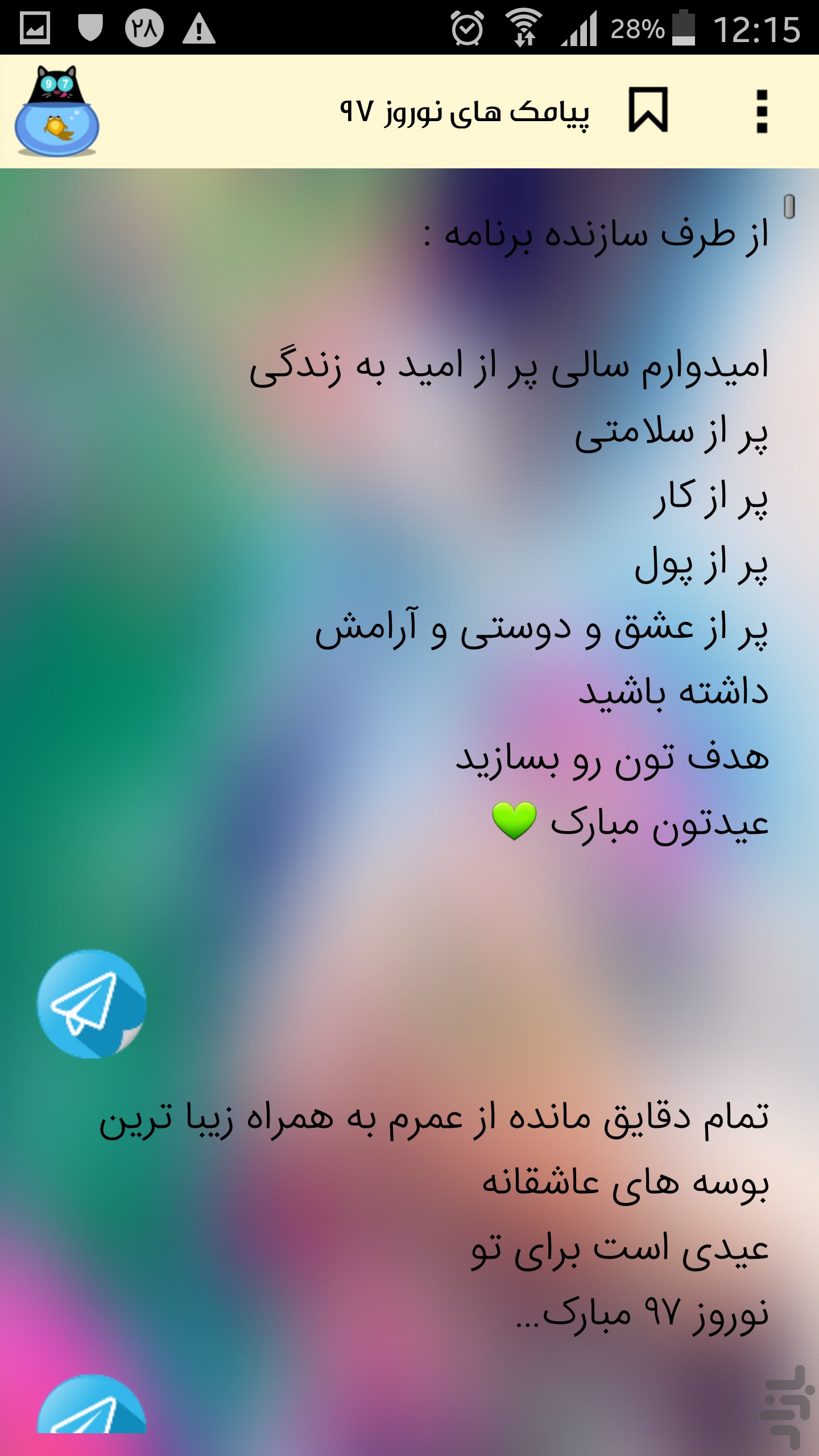The image size is (819, 1456).
Task: Open the three-dot overflow menu
Action: [x=762, y=111]
